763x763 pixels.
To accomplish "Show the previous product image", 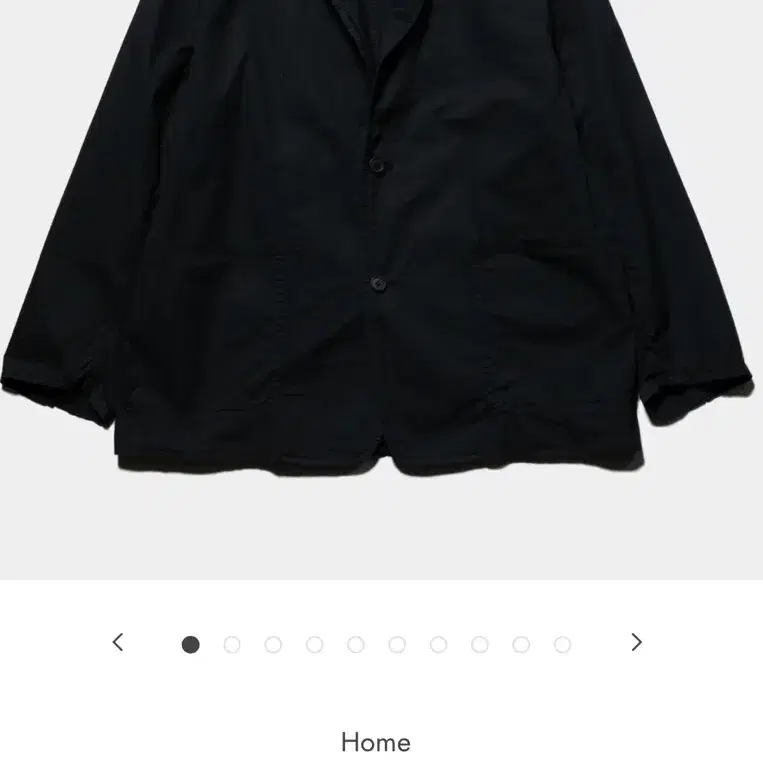I will click(118, 643).
